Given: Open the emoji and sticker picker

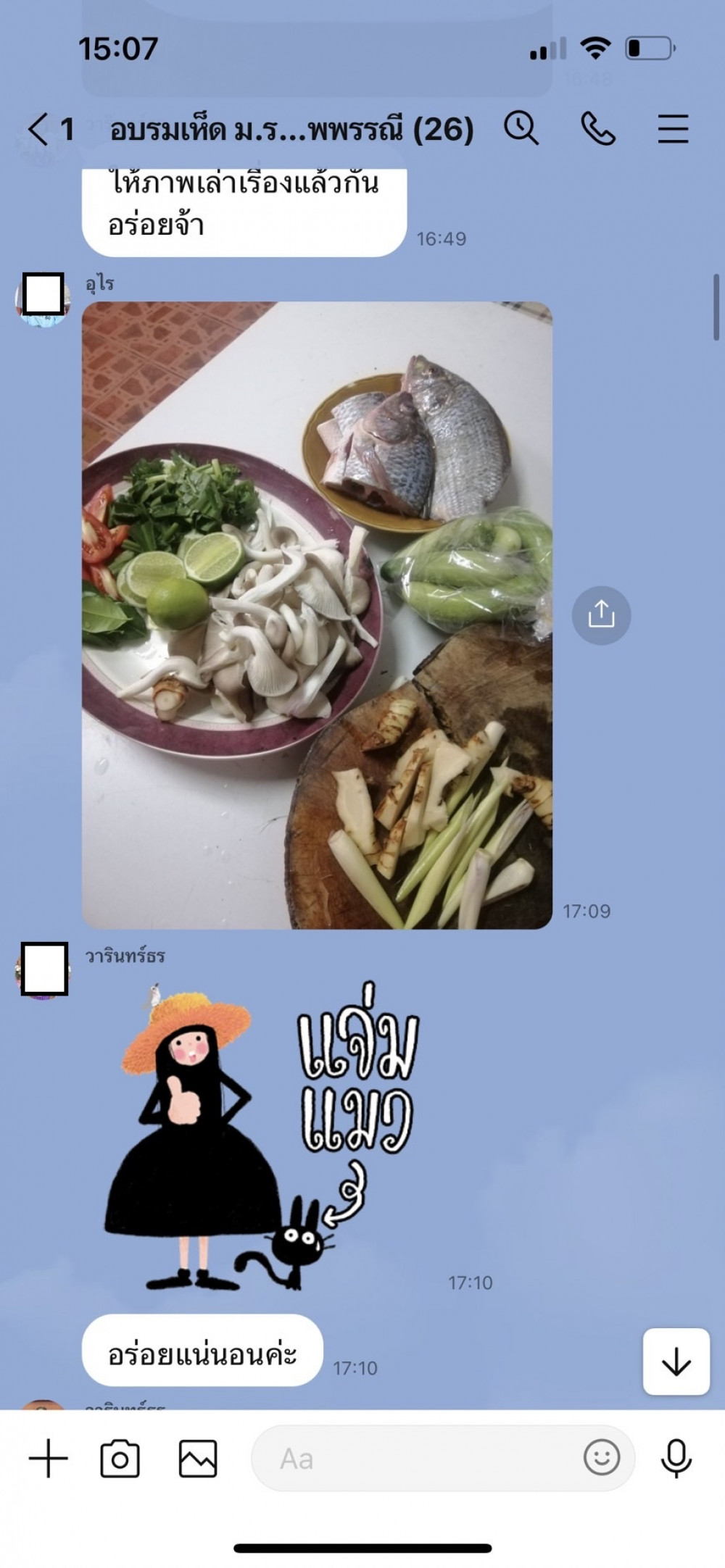Looking at the screenshot, I should [601, 1457].
